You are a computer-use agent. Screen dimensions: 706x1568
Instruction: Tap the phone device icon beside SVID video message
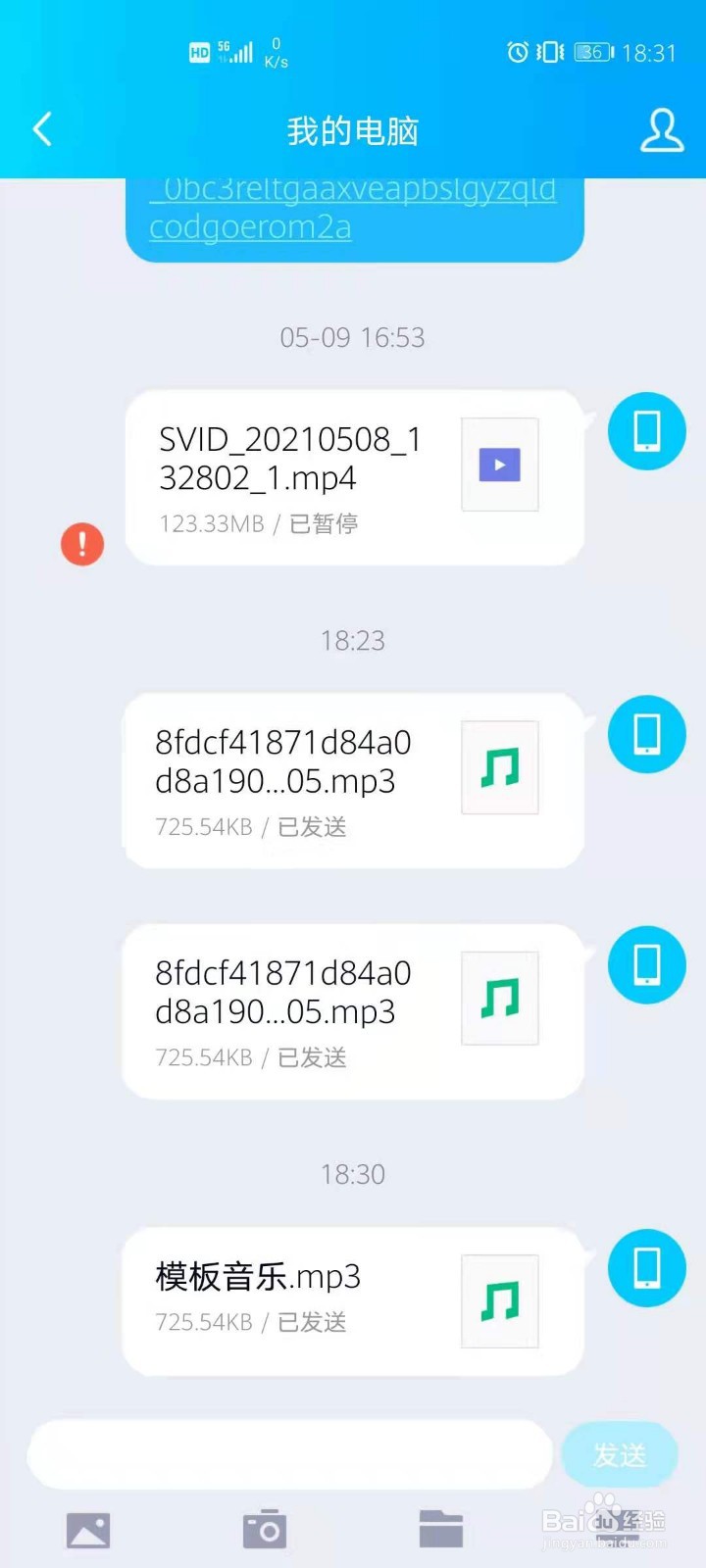(645, 430)
